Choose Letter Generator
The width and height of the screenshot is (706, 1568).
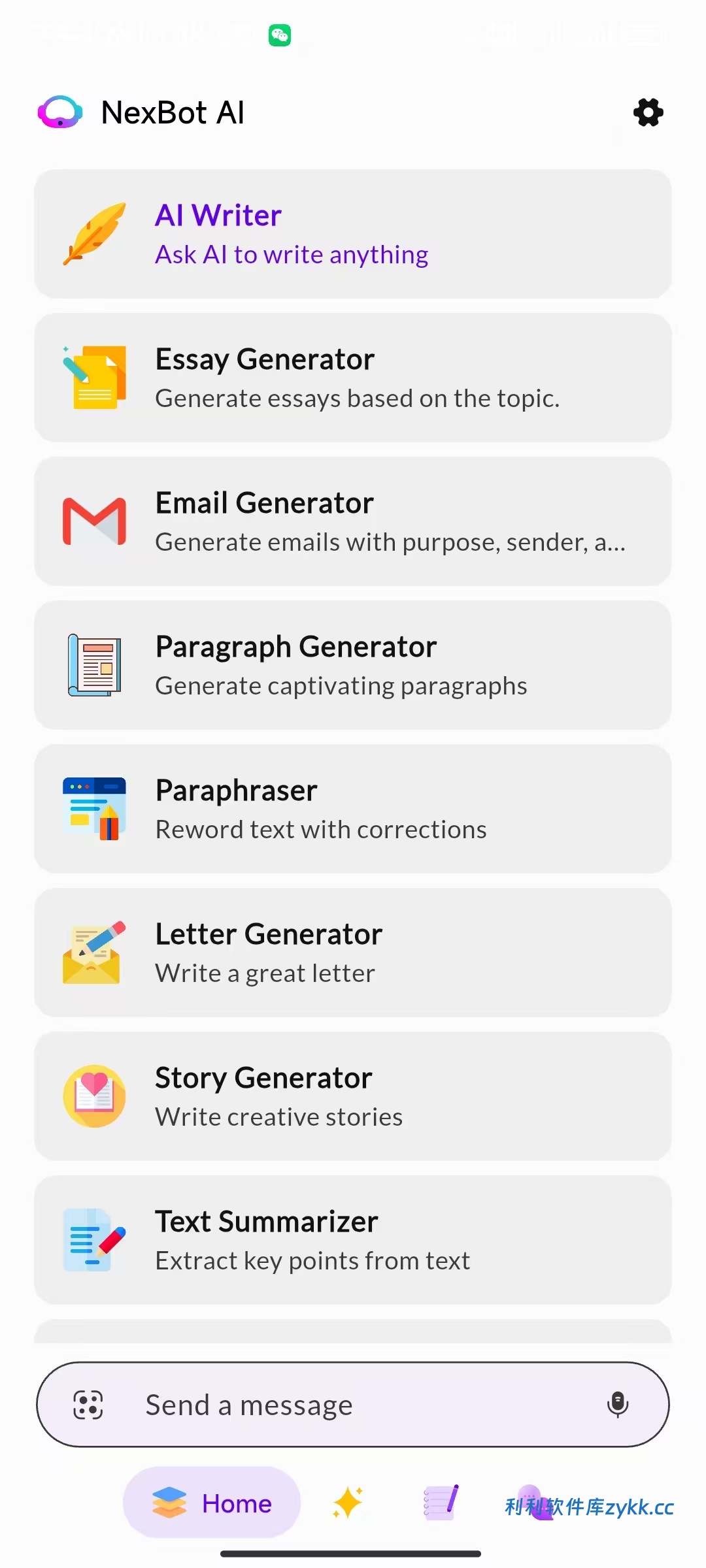point(353,953)
